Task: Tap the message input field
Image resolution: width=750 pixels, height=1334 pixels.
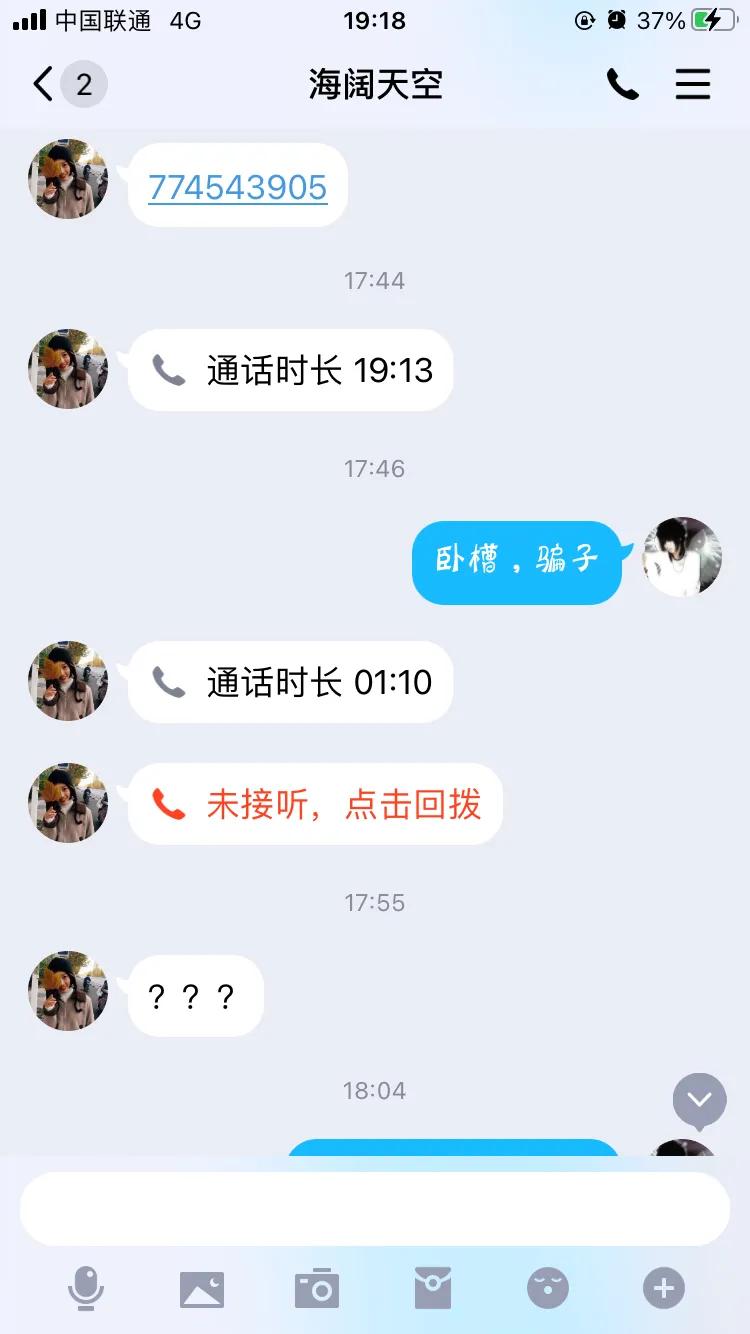Action: point(375,1209)
